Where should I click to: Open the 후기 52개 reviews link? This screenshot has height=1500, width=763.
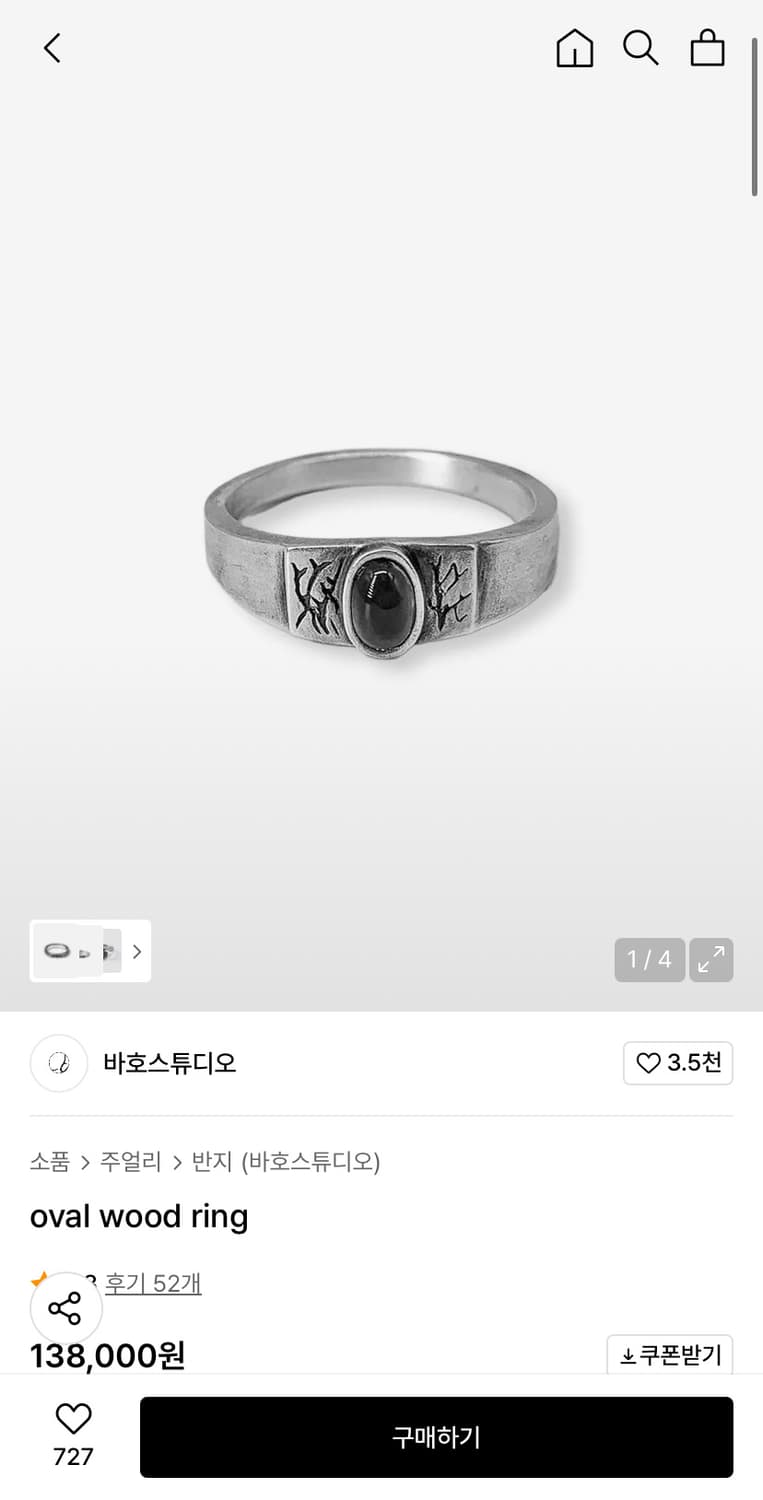[x=154, y=1284]
